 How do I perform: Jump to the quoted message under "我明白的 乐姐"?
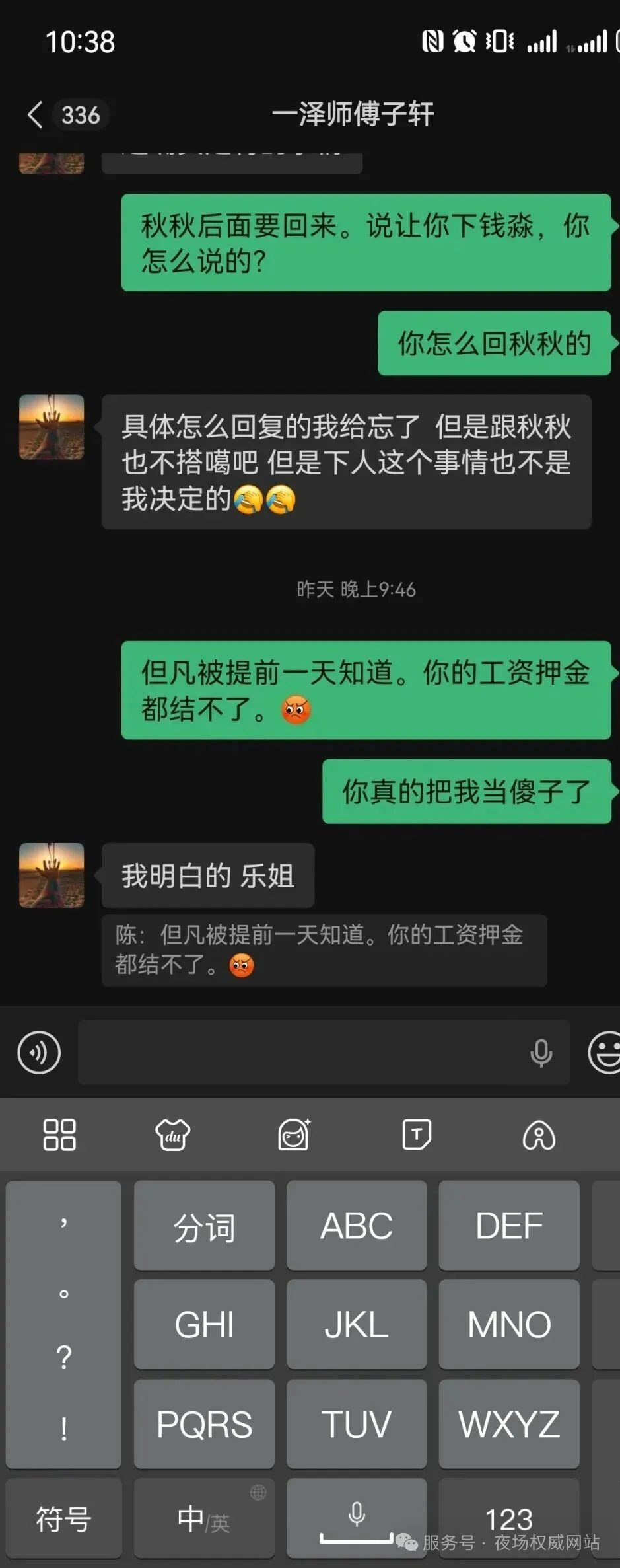(324, 950)
